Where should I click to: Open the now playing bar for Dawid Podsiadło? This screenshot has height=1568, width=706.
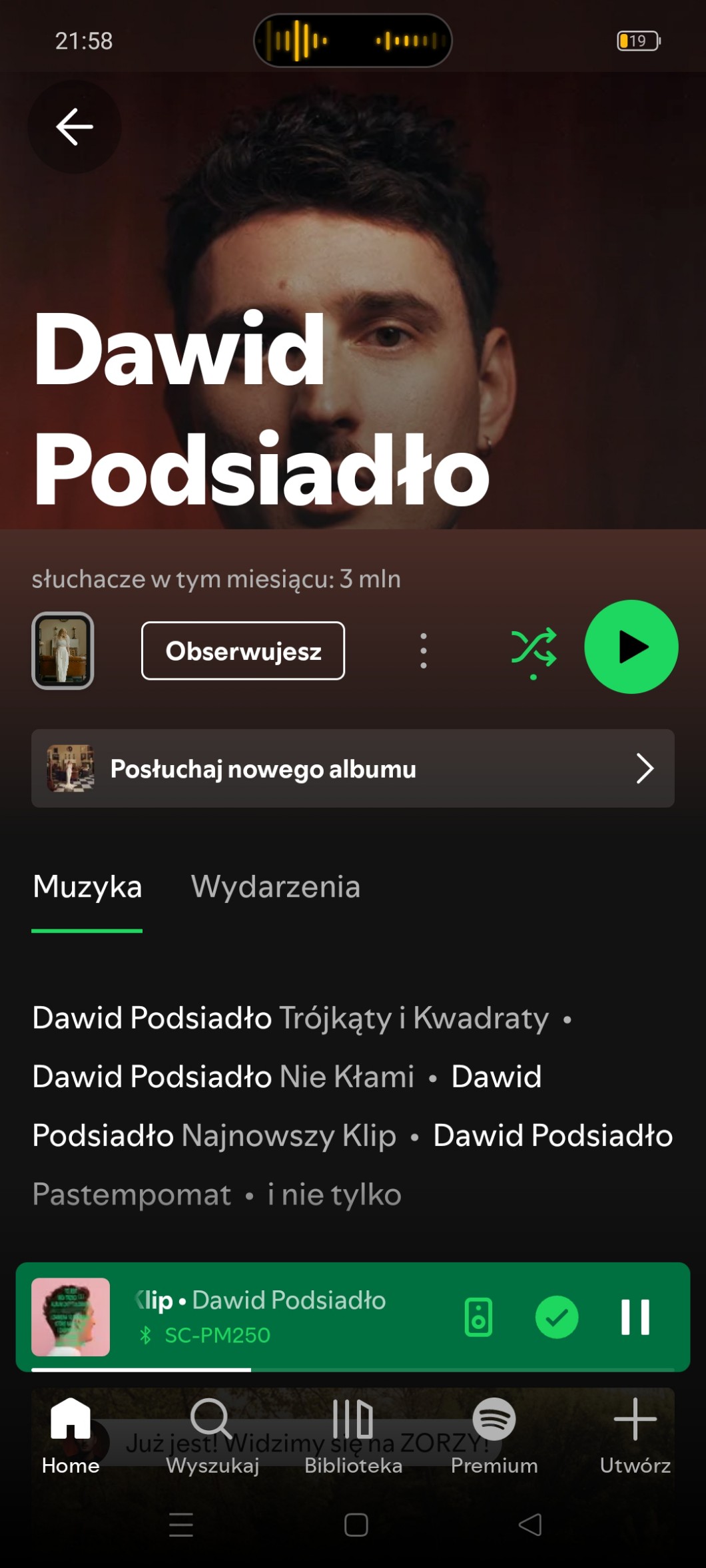coord(280,1316)
